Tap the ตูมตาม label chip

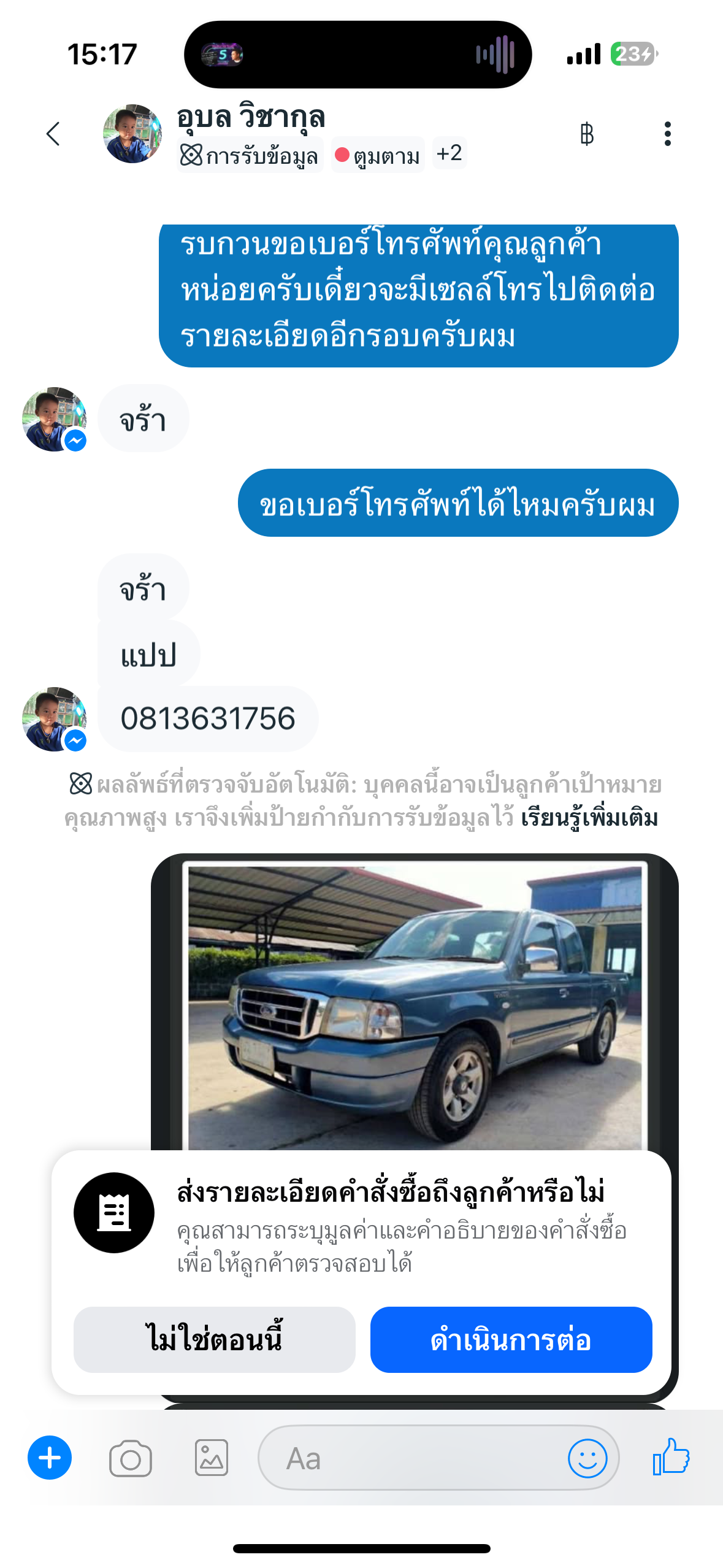coord(378,155)
